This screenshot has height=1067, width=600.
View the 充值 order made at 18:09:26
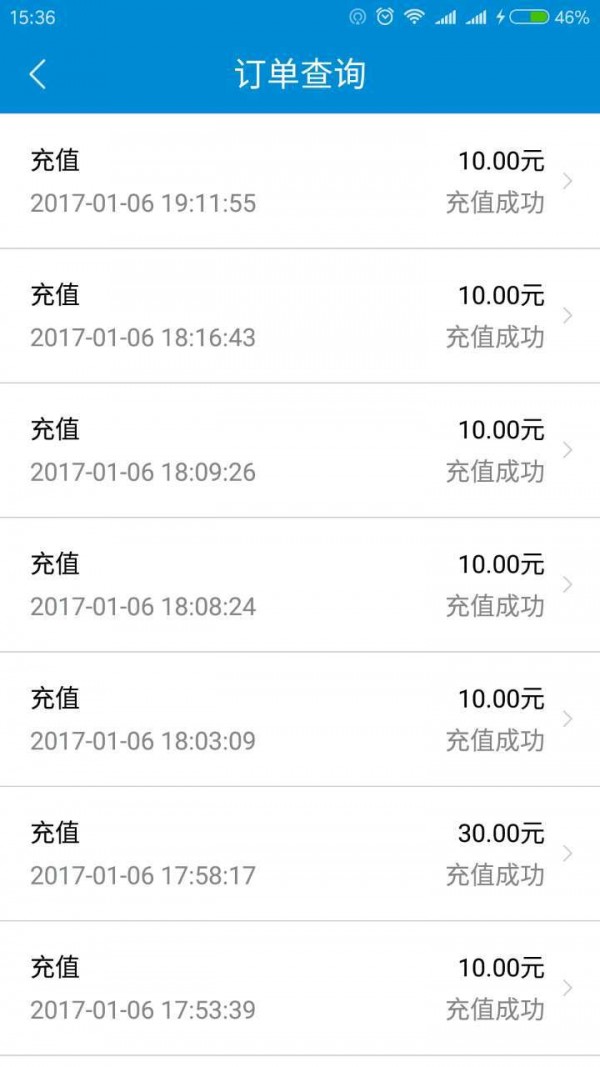coord(300,450)
